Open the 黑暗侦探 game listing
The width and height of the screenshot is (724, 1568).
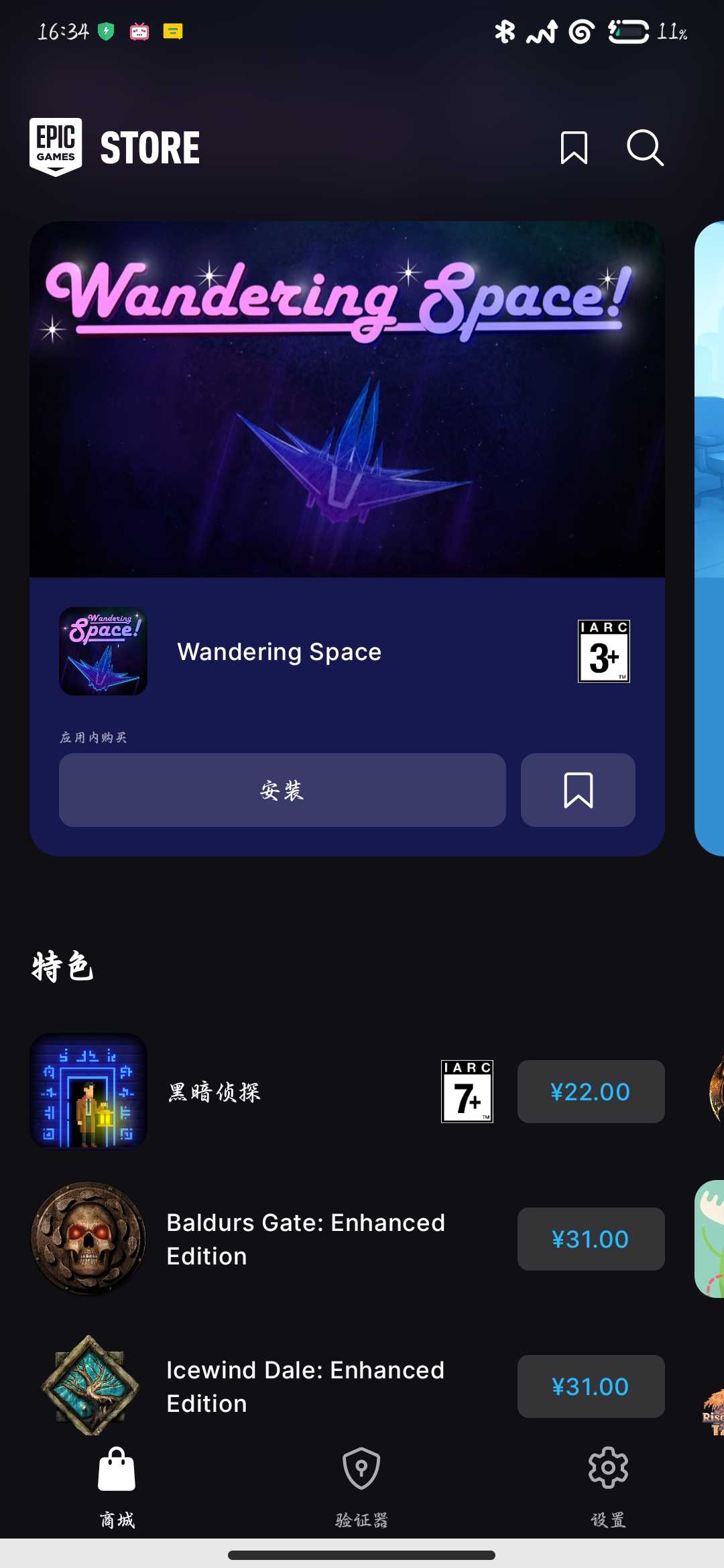215,1092
